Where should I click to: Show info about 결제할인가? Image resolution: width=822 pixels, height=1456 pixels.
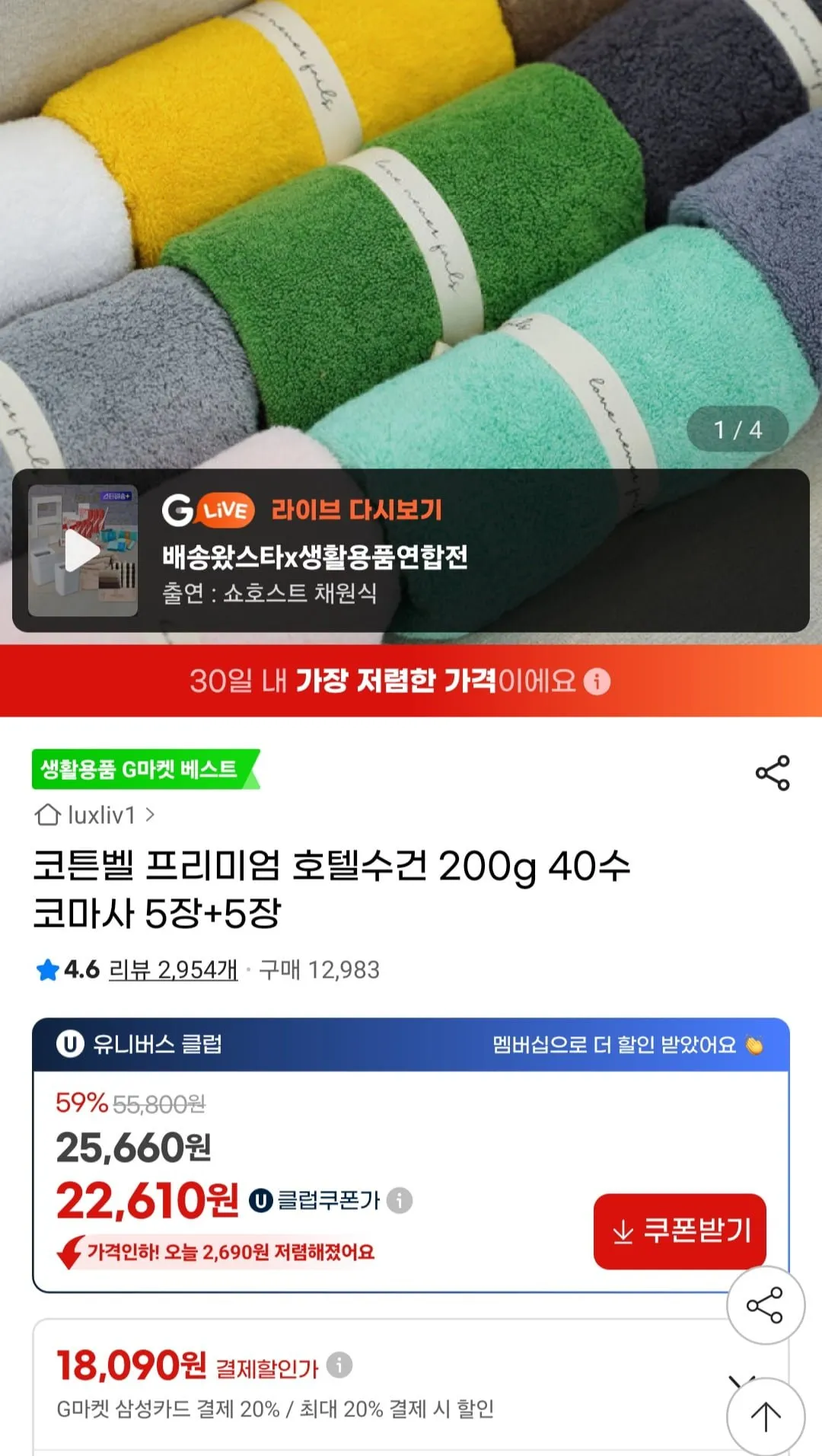339,1365
